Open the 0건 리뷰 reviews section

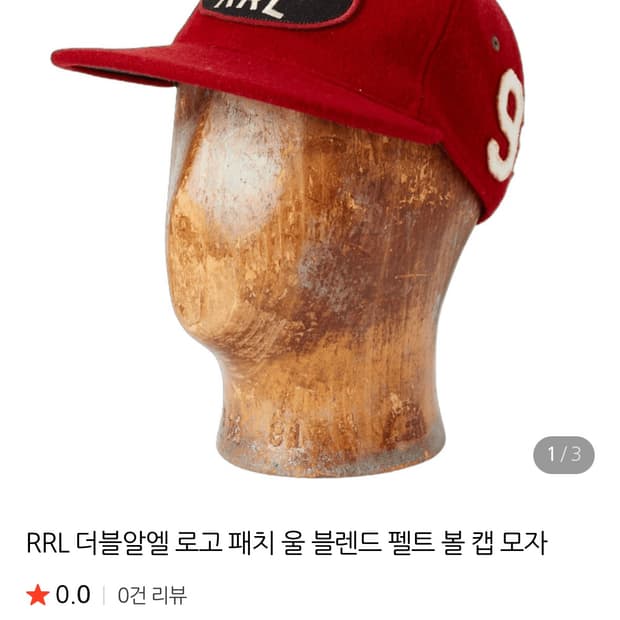[x=152, y=595]
